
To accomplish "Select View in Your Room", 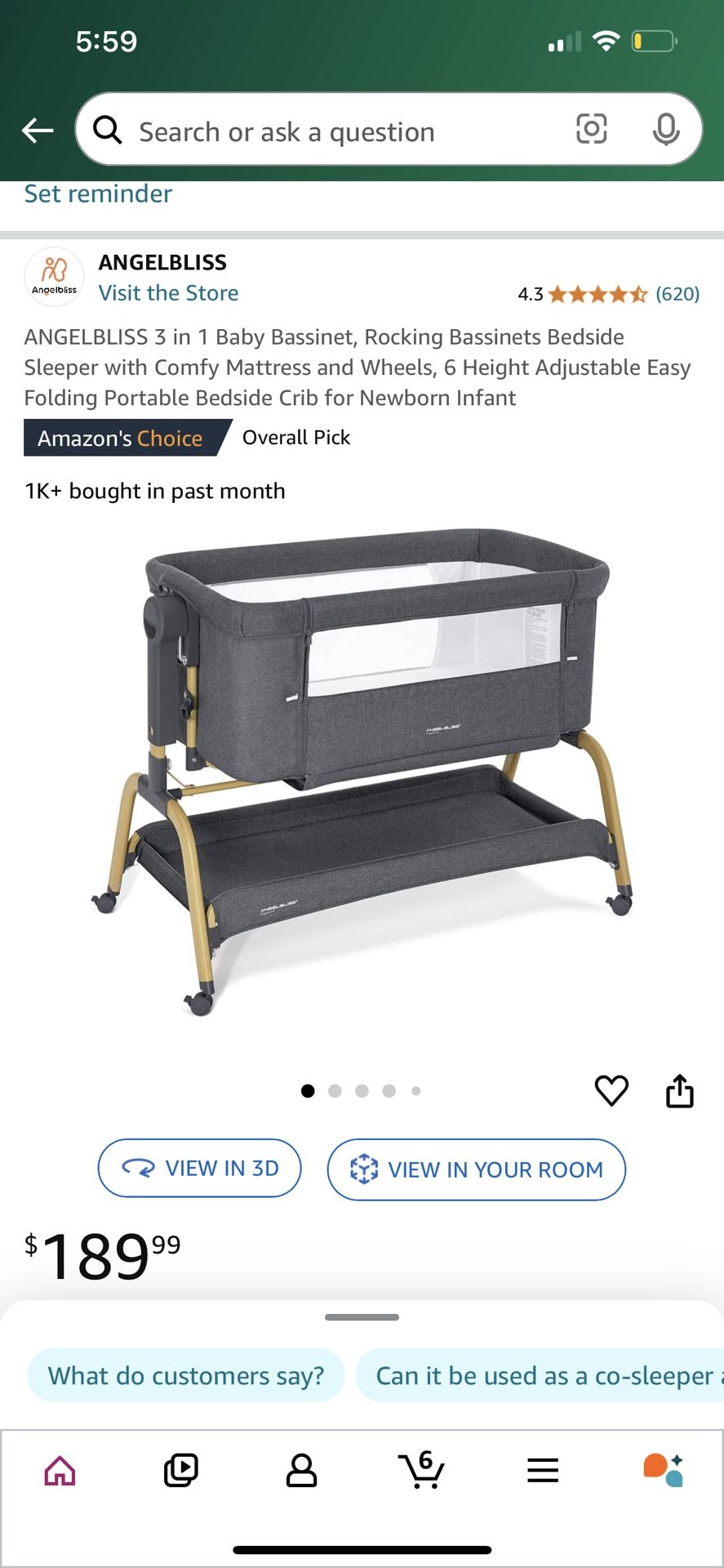I will tap(477, 1169).
